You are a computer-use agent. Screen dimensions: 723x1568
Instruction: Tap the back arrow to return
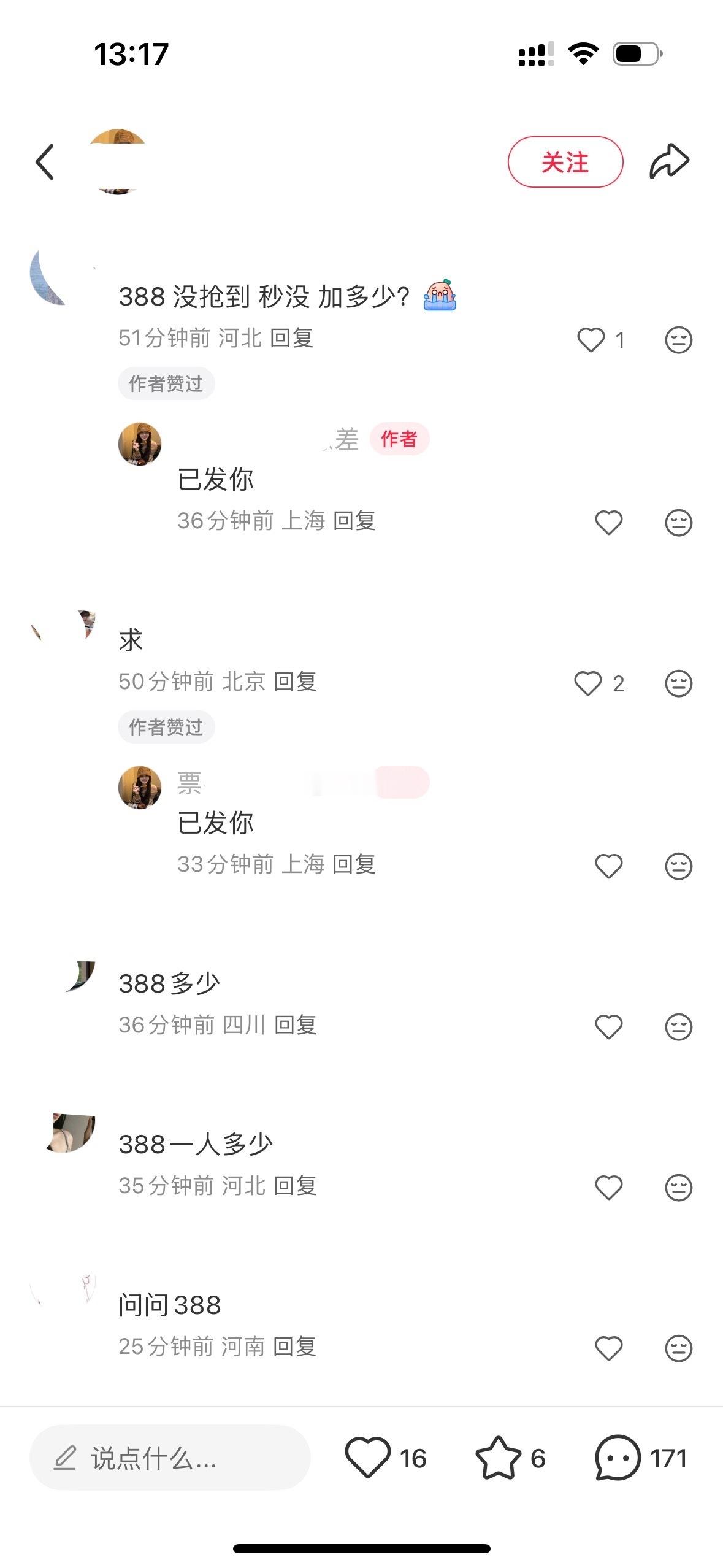coord(44,161)
